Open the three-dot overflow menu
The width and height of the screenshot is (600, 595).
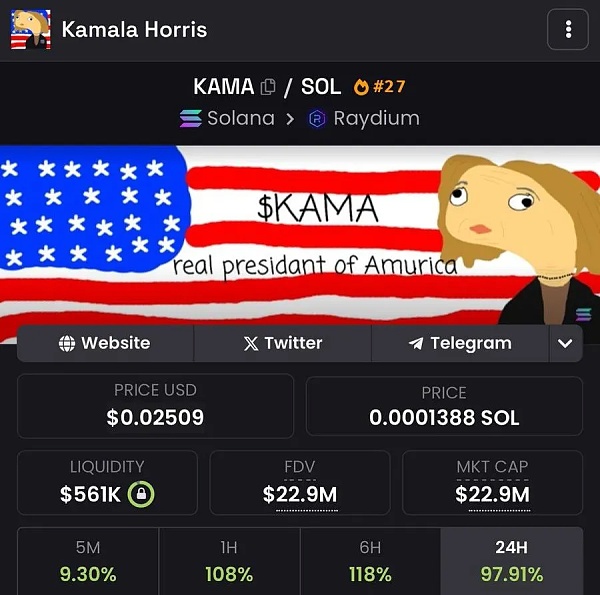click(x=568, y=29)
